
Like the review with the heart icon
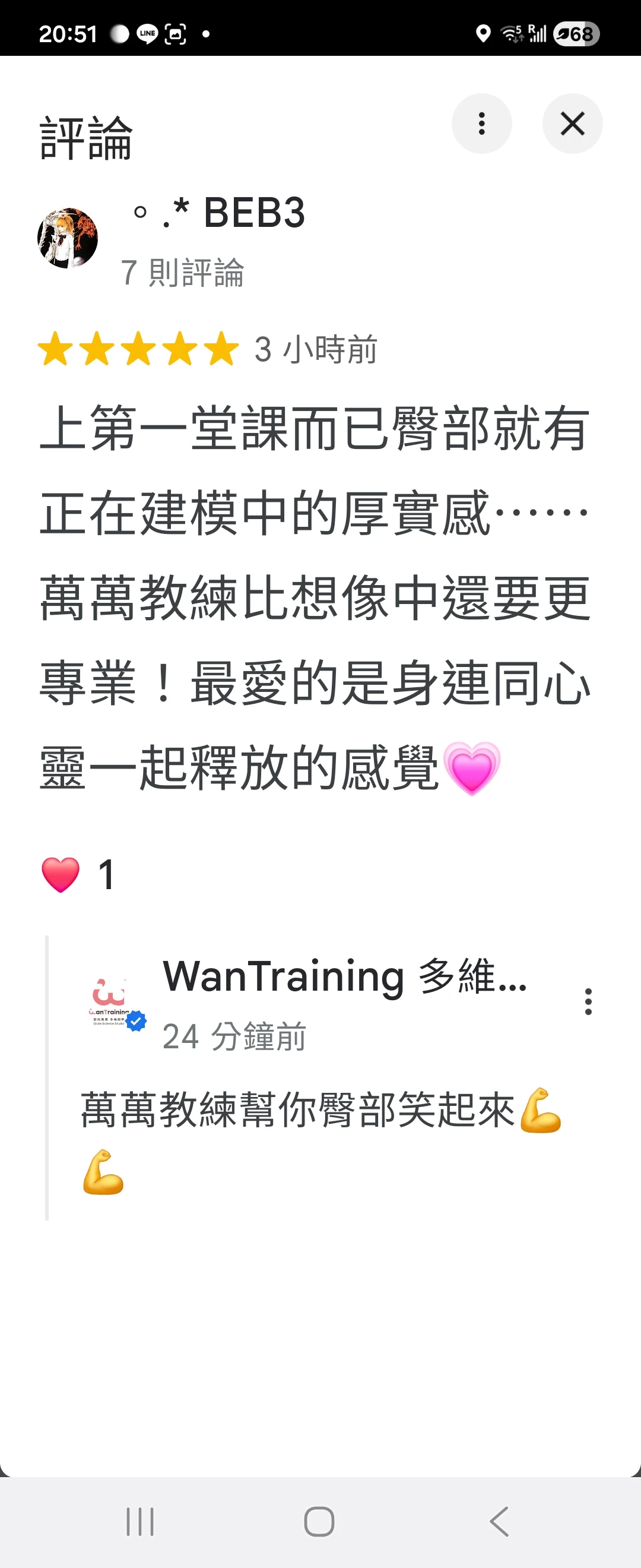pyautogui.click(x=60, y=875)
